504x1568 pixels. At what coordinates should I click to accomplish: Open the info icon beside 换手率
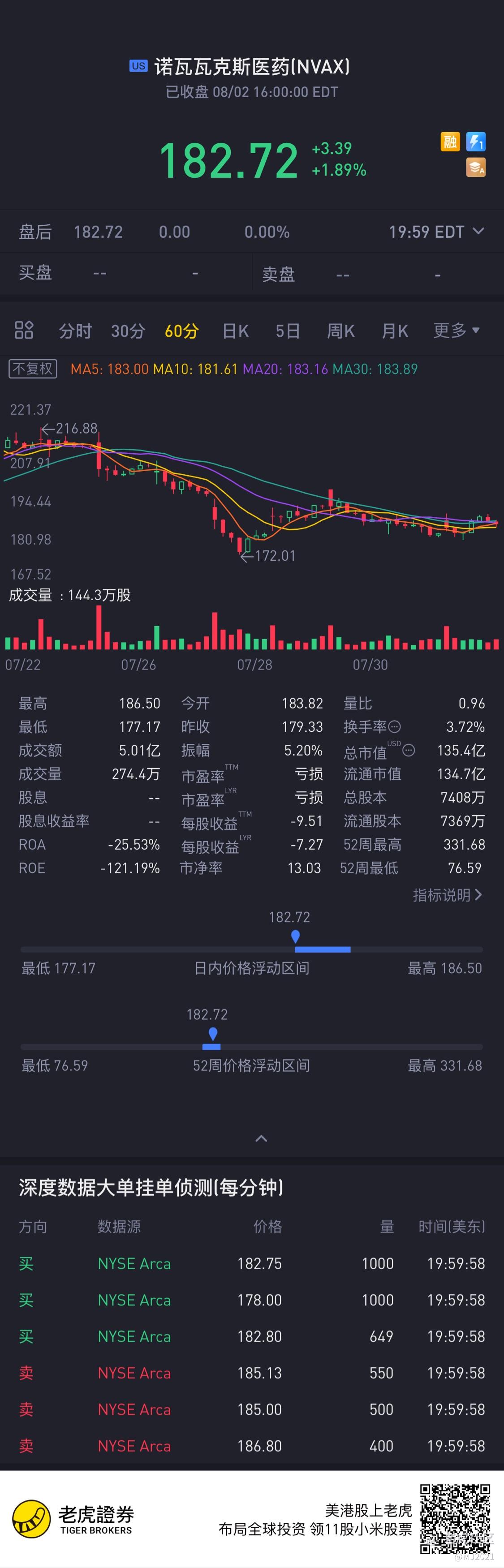(x=394, y=726)
